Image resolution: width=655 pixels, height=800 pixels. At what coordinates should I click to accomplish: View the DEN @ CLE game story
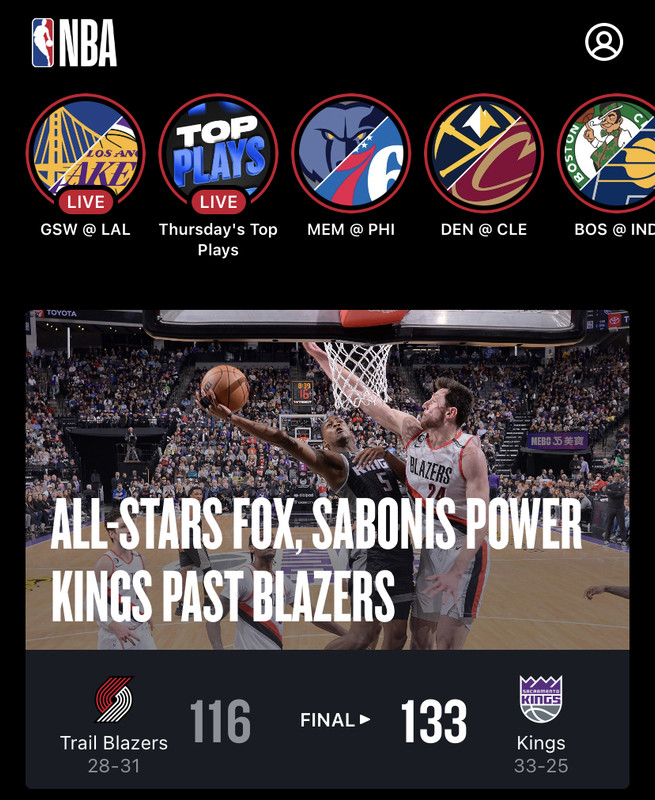click(x=484, y=153)
